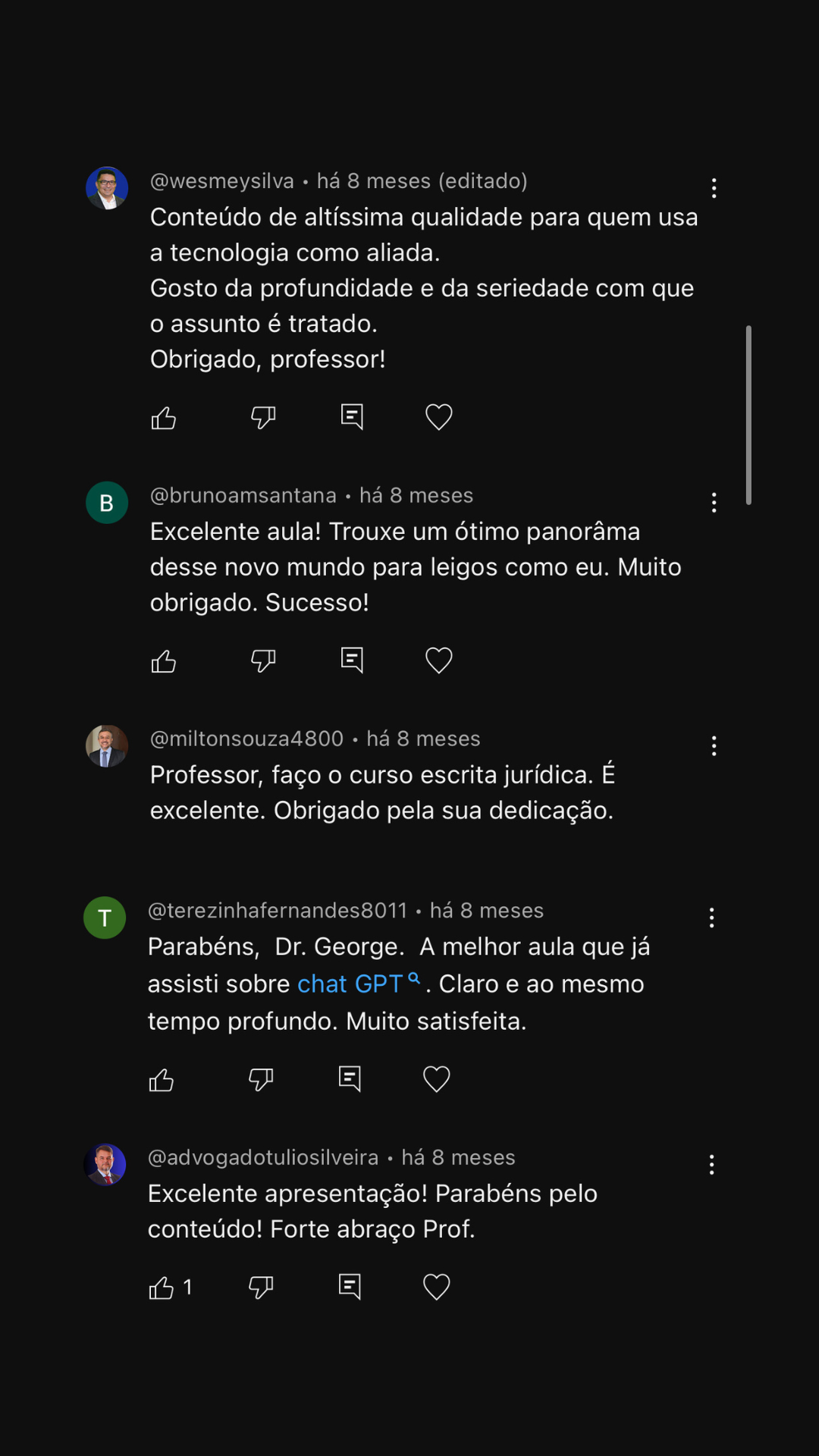Screen dimensions: 819x1456
Task: Reply to @wesmeysilva's comment
Action: 352,416
